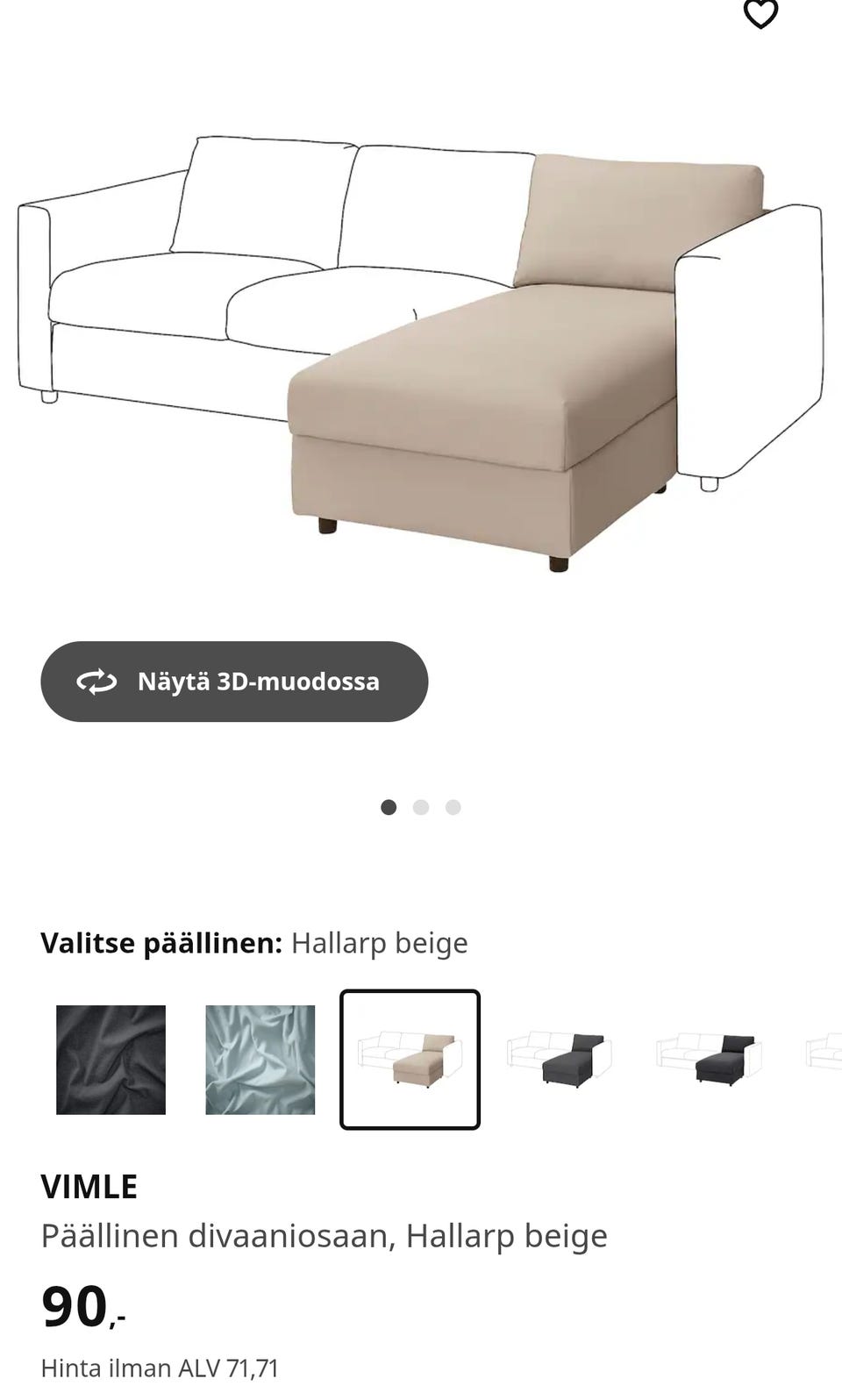Click the Valitse päällinen: Hallarp beige label
The width and height of the screenshot is (842, 1400).
254,943
